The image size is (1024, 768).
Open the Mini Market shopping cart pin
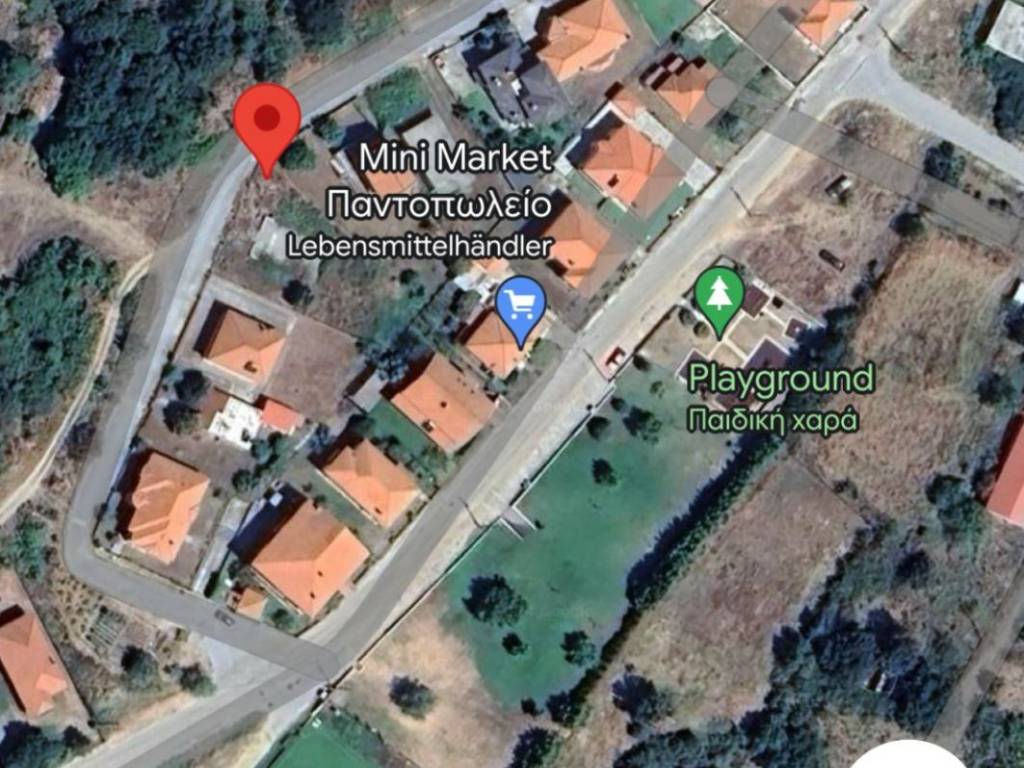[521, 304]
